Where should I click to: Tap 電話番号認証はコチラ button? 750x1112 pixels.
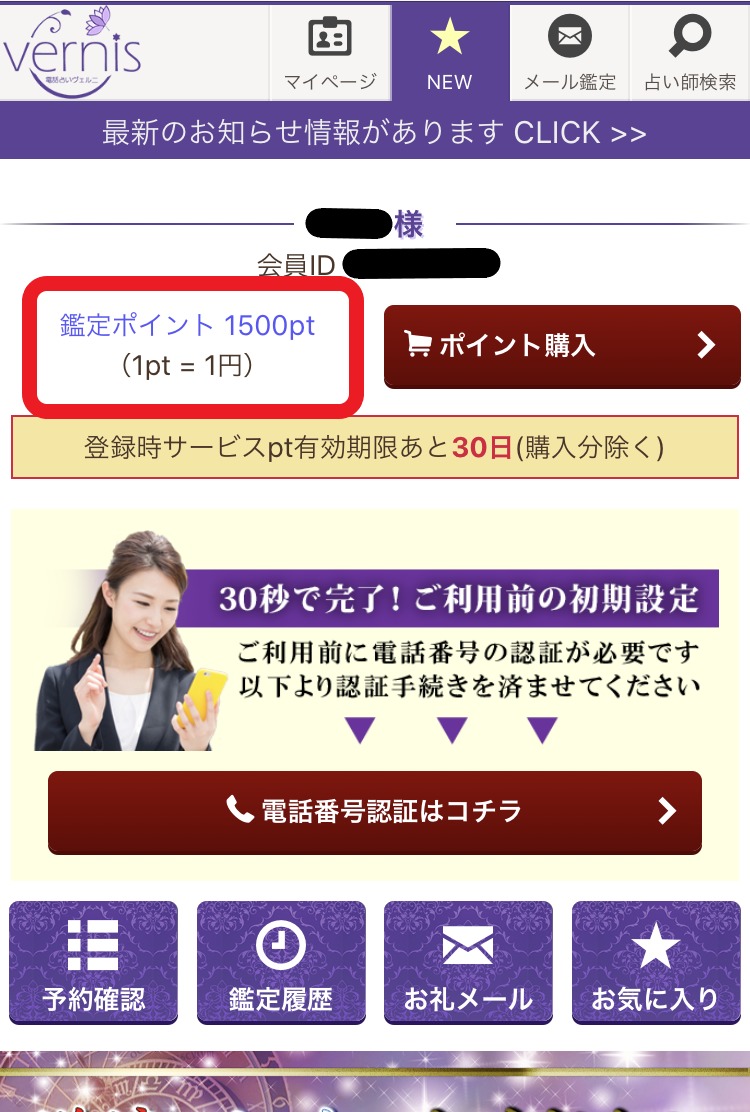375,811
